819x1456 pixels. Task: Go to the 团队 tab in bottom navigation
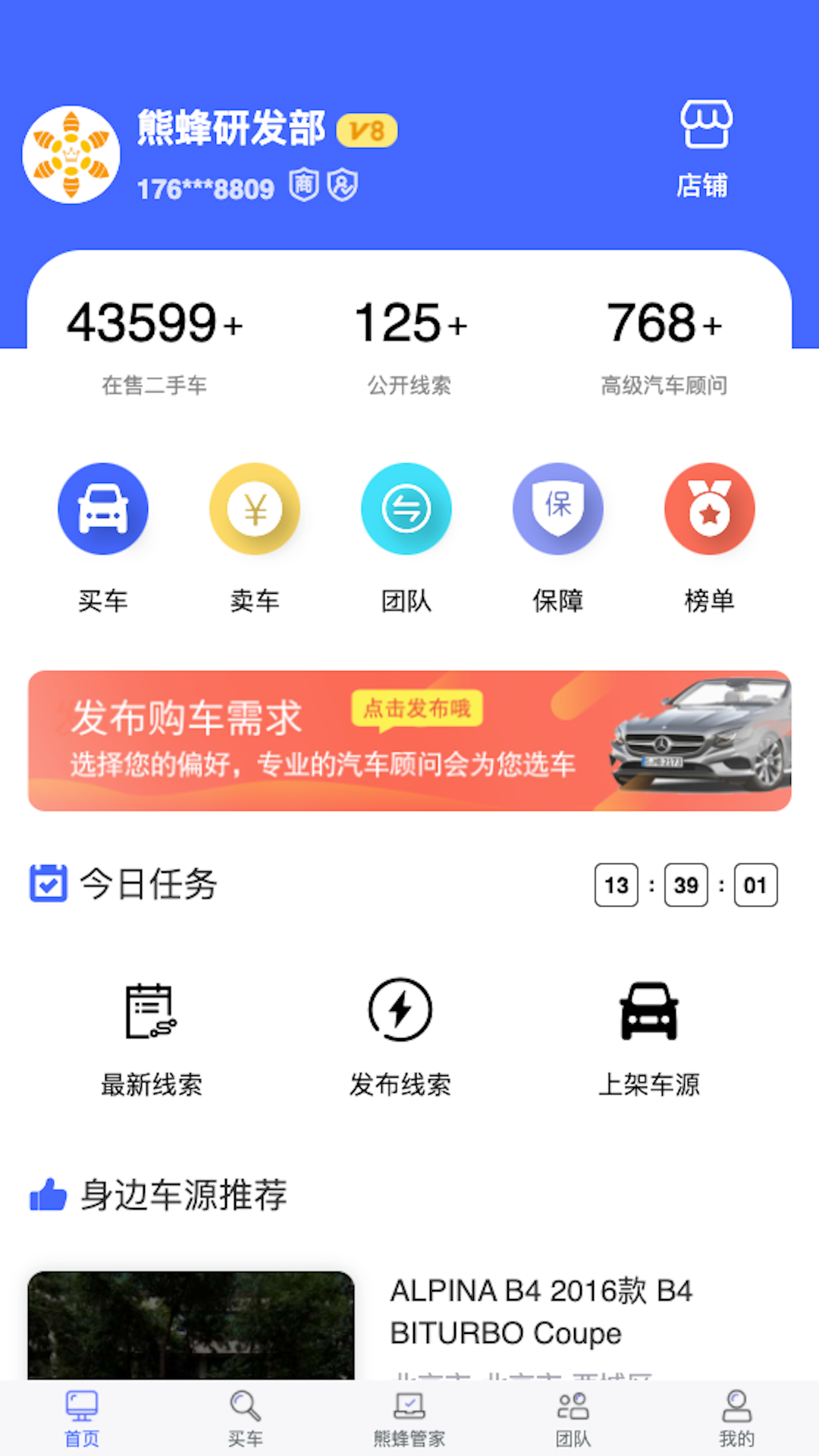pyautogui.click(x=573, y=1418)
